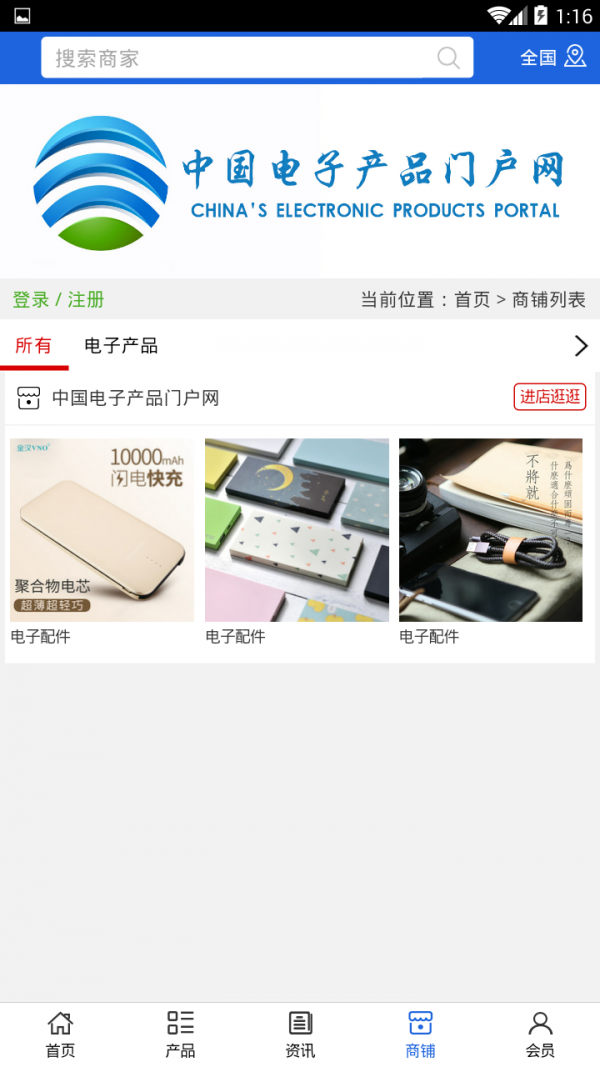The height and width of the screenshot is (1067, 600).
Task: Tap the 进店逛逛 button
Action: (550, 397)
